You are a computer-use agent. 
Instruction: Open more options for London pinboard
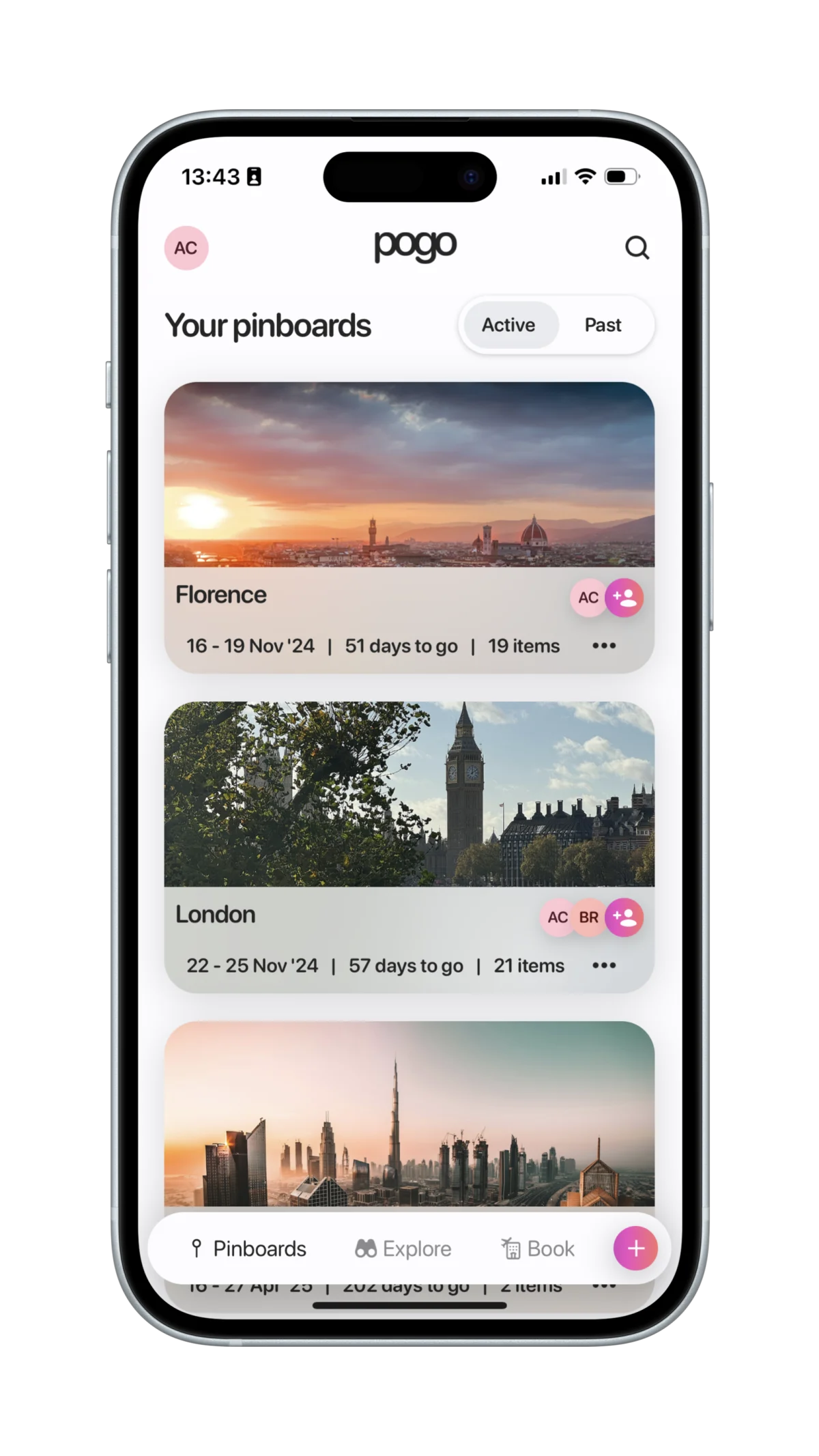coord(604,965)
